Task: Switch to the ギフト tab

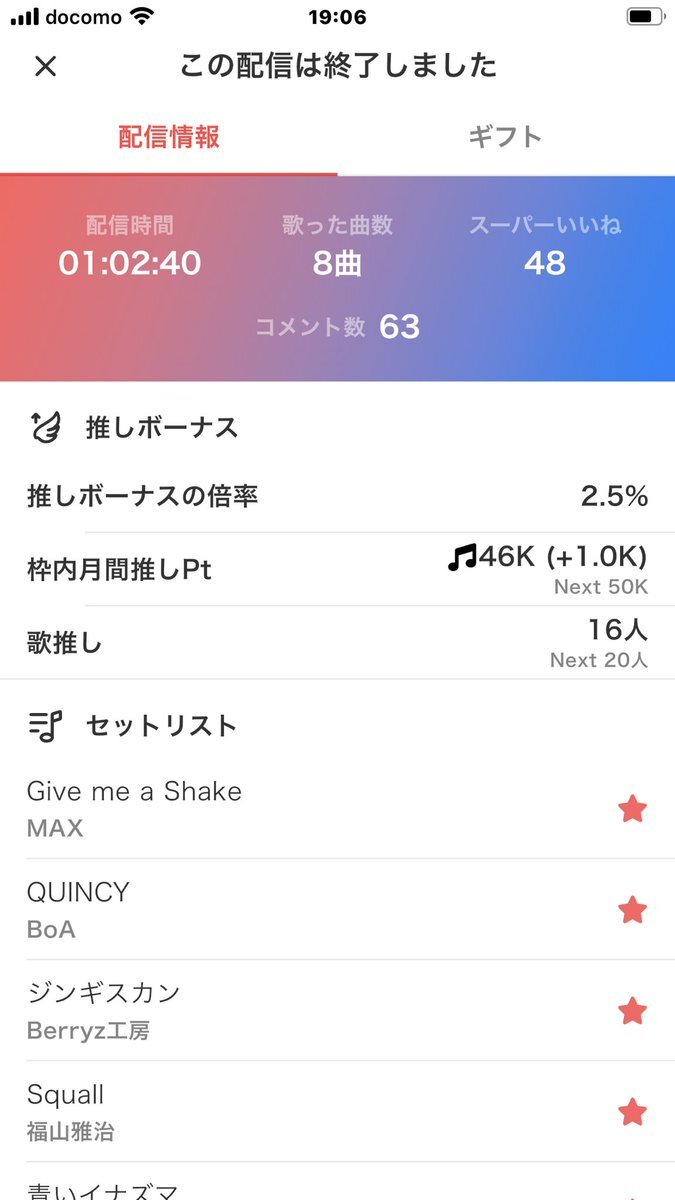Action: 505,137
